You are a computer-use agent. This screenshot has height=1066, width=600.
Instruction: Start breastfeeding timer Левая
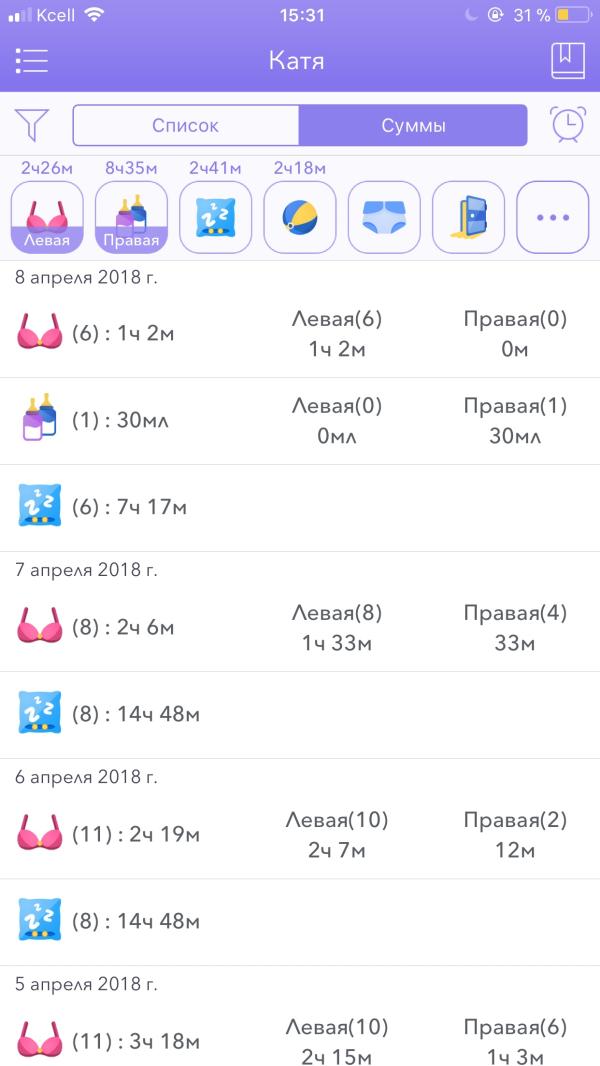(48, 217)
